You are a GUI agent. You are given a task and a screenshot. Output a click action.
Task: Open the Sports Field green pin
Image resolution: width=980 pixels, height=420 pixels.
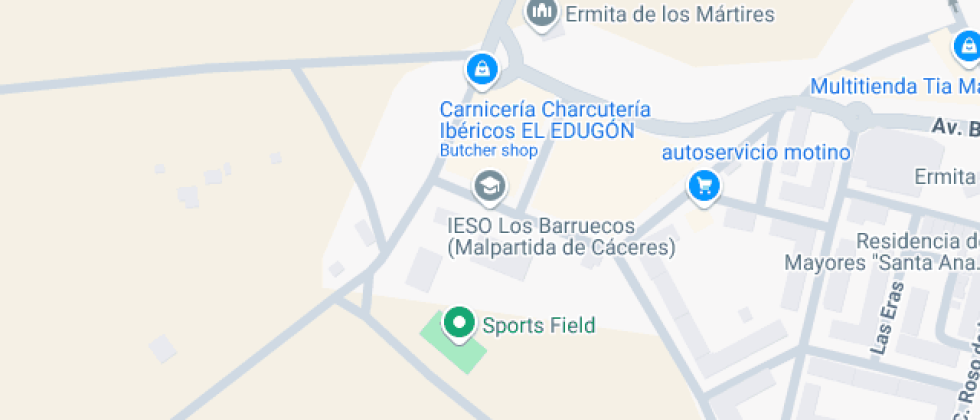tap(459, 323)
